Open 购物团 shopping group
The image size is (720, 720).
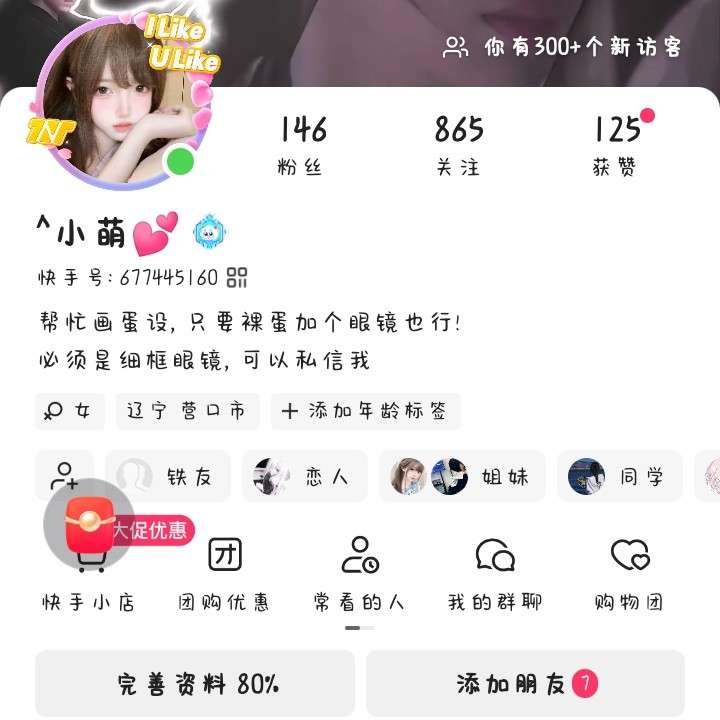[x=629, y=572]
